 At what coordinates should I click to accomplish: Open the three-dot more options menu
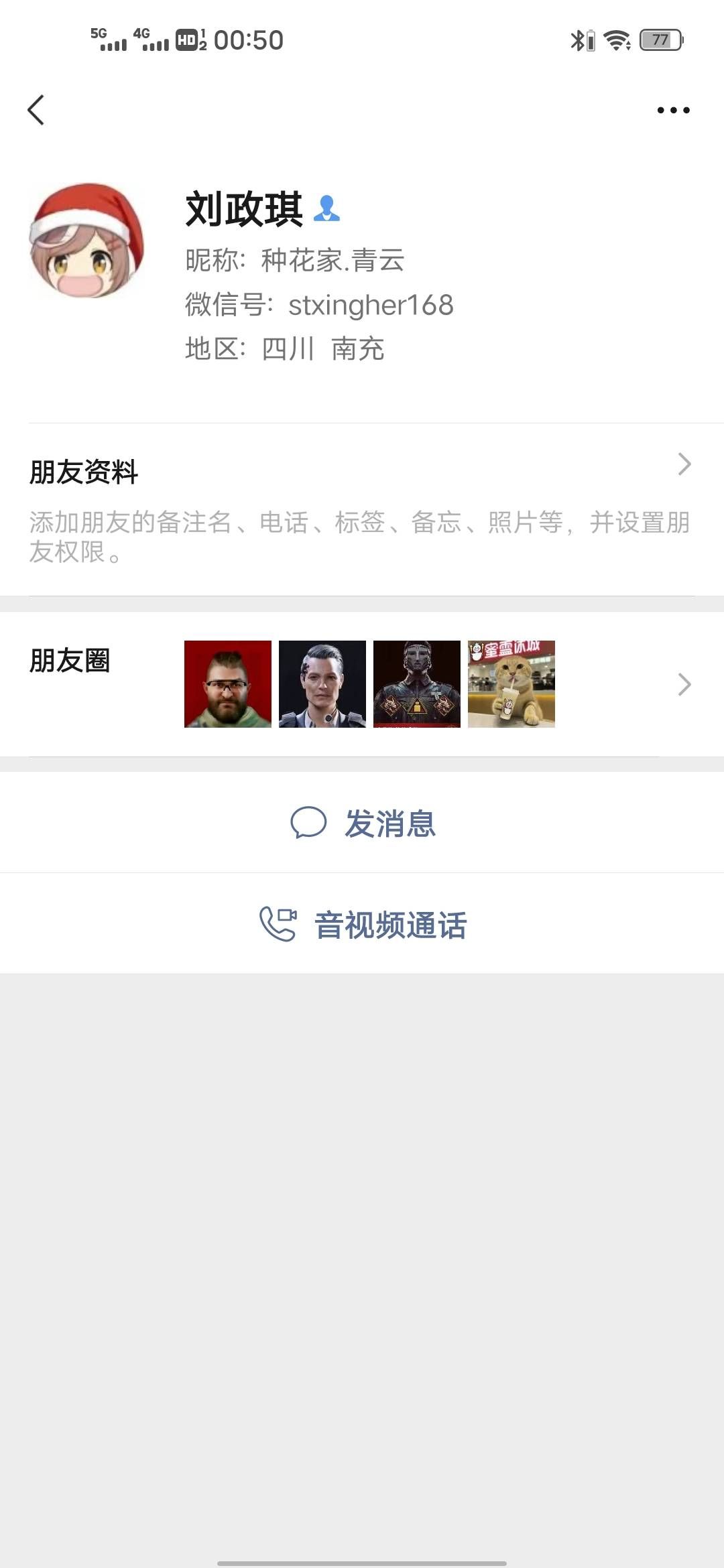click(x=673, y=110)
